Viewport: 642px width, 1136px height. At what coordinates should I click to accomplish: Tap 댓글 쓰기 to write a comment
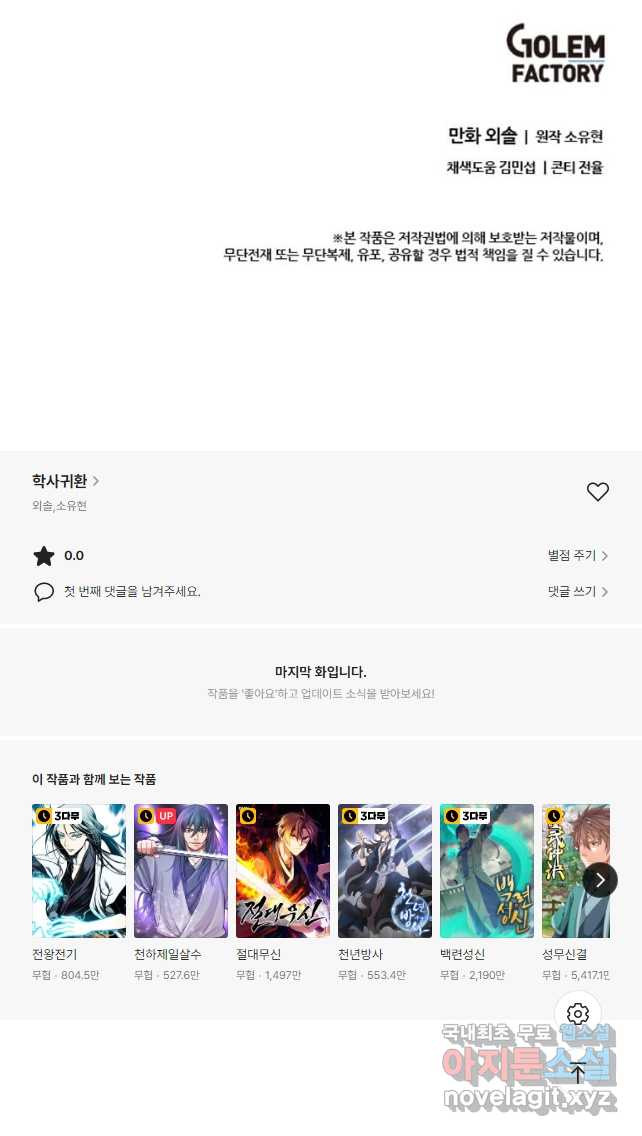577,591
